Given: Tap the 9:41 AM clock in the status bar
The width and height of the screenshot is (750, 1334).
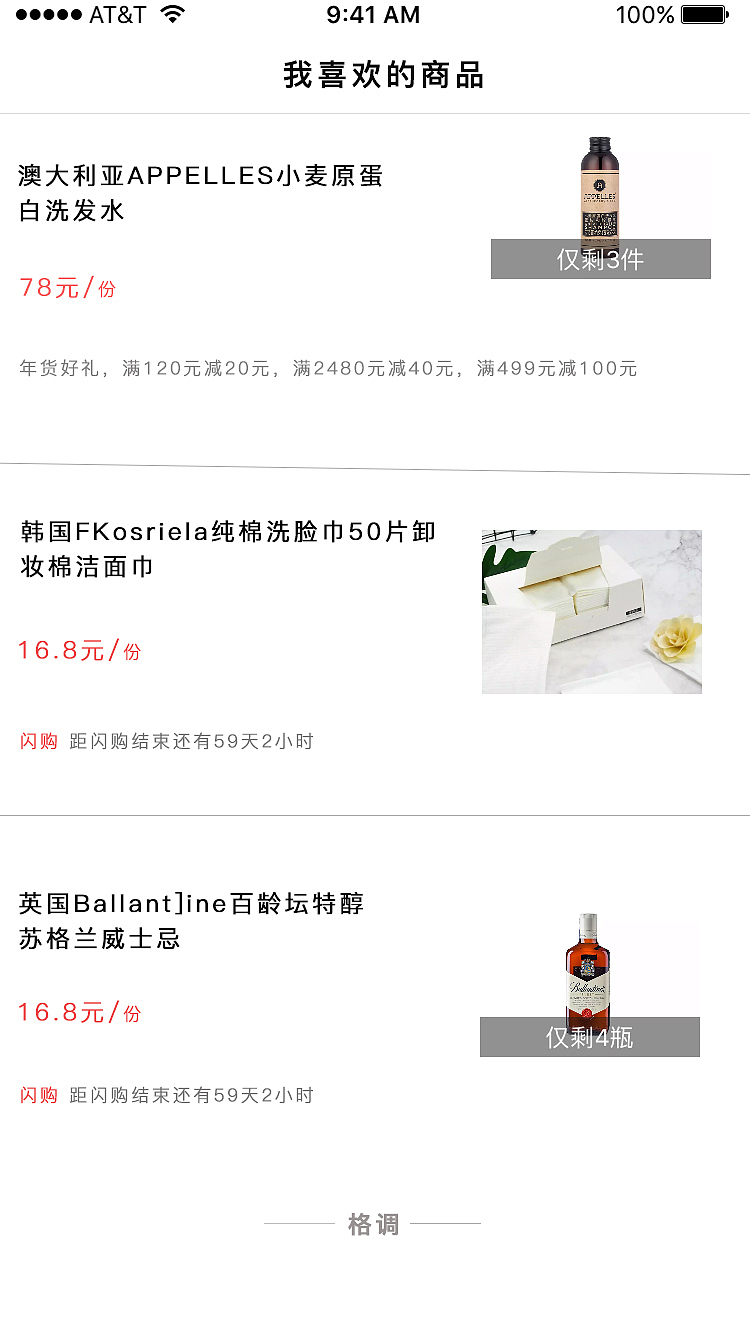Looking at the screenshot, I should point(374,15).
